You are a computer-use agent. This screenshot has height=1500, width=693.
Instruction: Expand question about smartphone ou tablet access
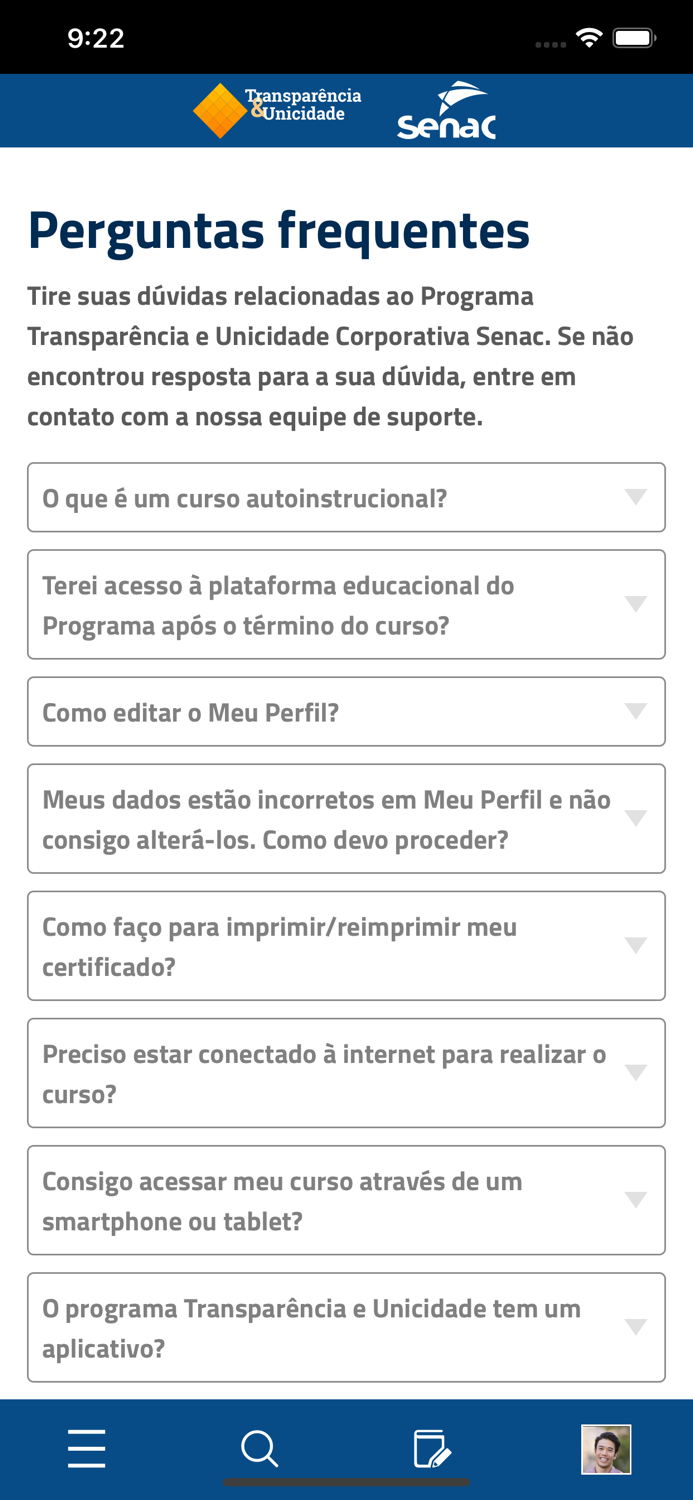tap(346, 1199)
